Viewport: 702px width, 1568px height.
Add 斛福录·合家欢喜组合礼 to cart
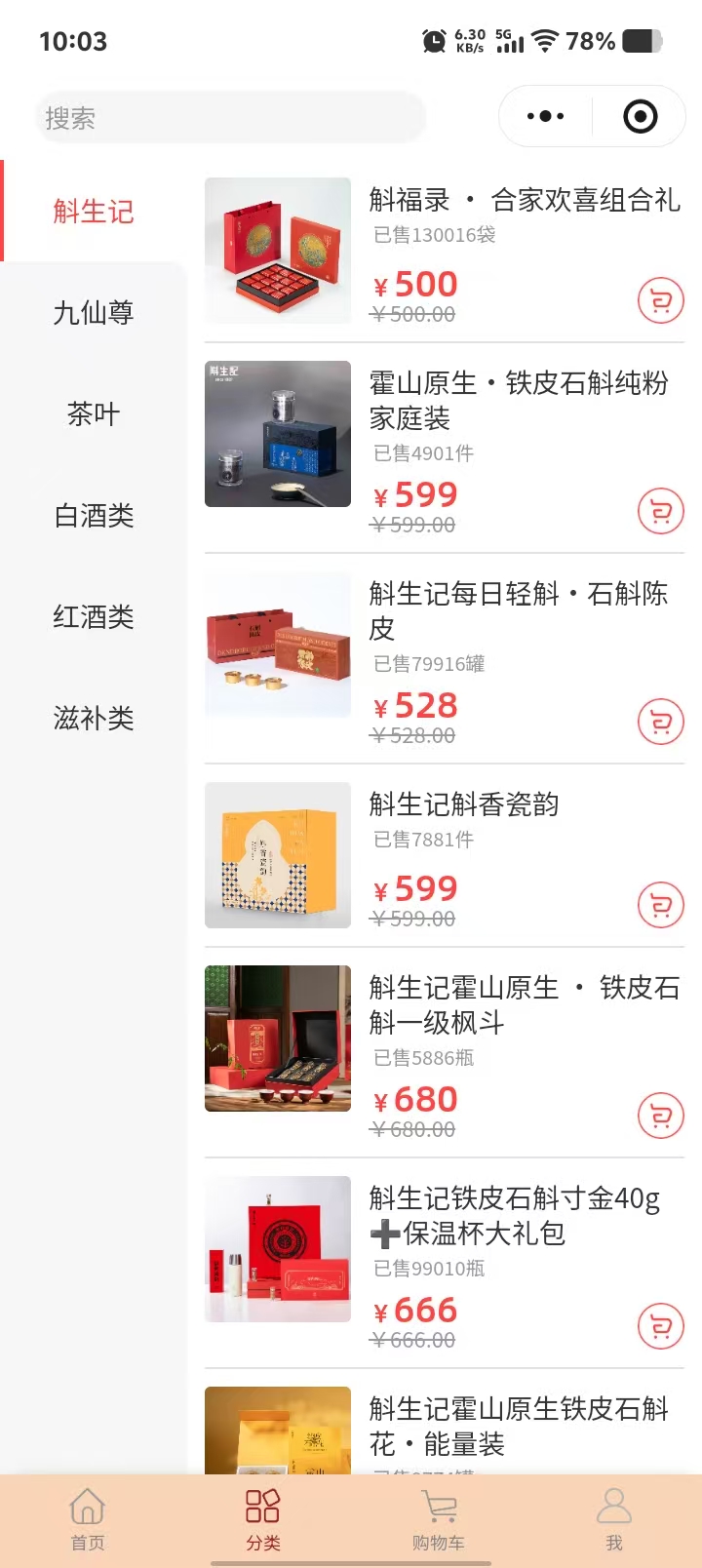click(661, 300)
